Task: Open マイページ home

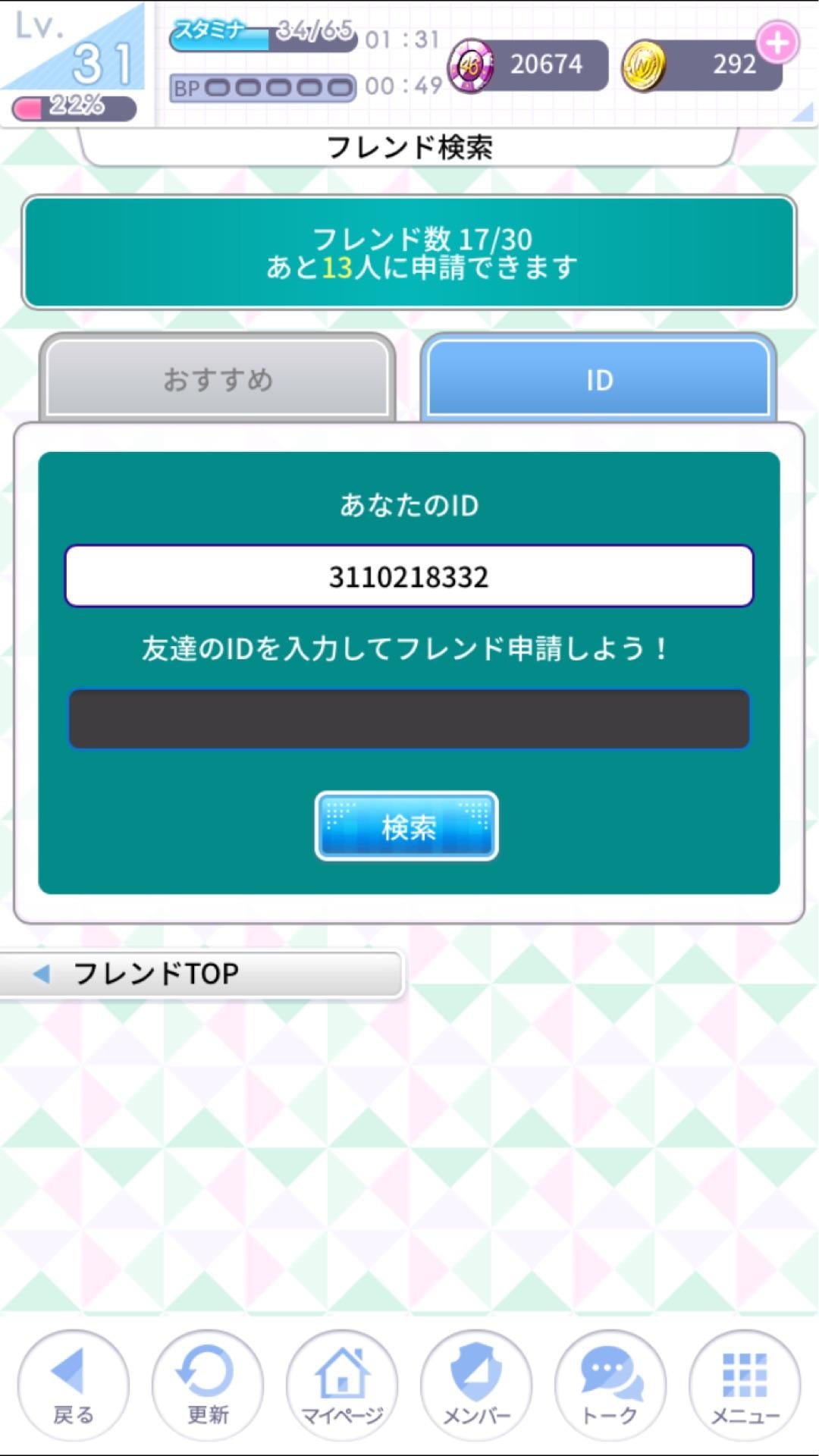Action: (341, 1385)
